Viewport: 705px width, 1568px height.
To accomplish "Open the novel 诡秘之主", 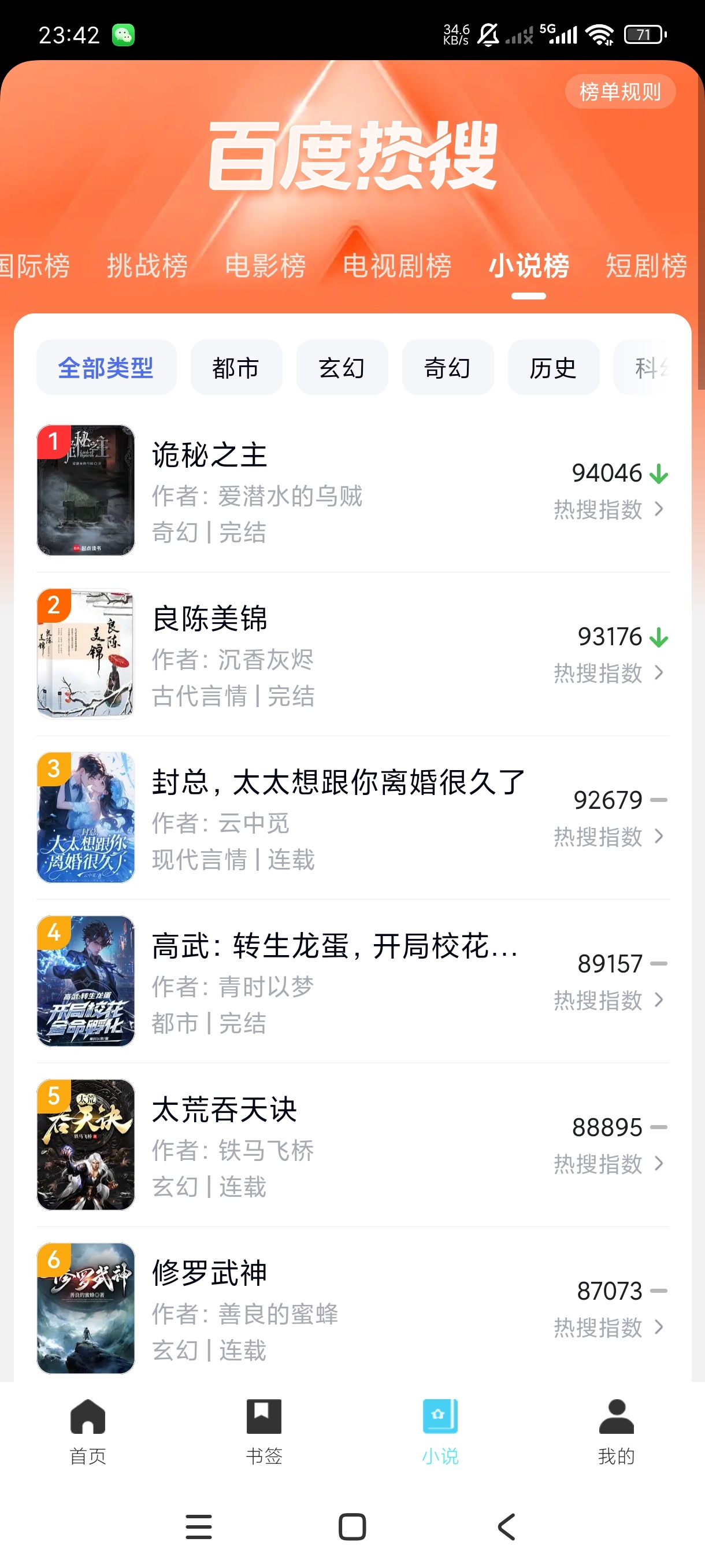I will tap(353, 491).
